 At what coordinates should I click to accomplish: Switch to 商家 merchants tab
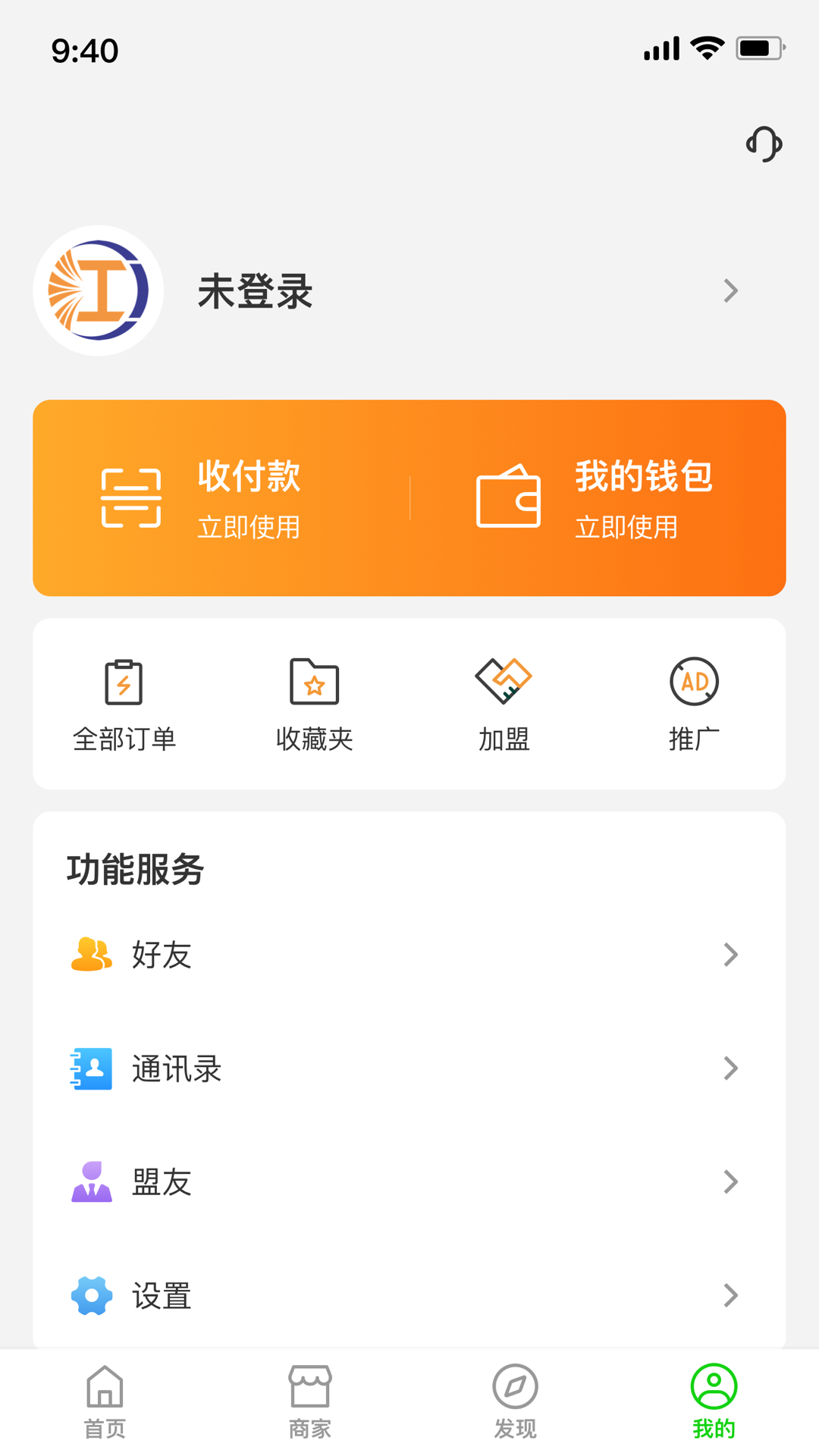(310, 1401)
